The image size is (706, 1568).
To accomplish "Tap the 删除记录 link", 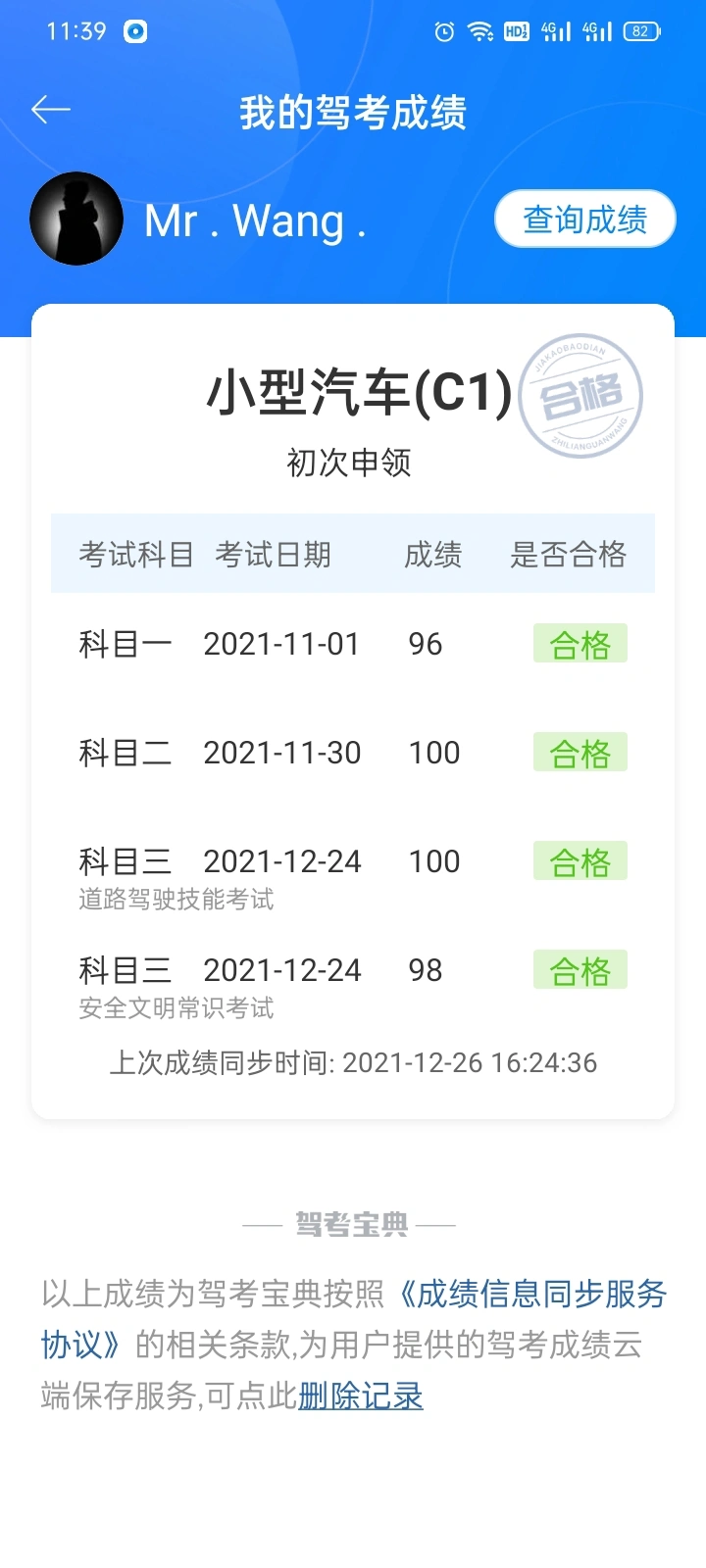I will point(360,1396).
